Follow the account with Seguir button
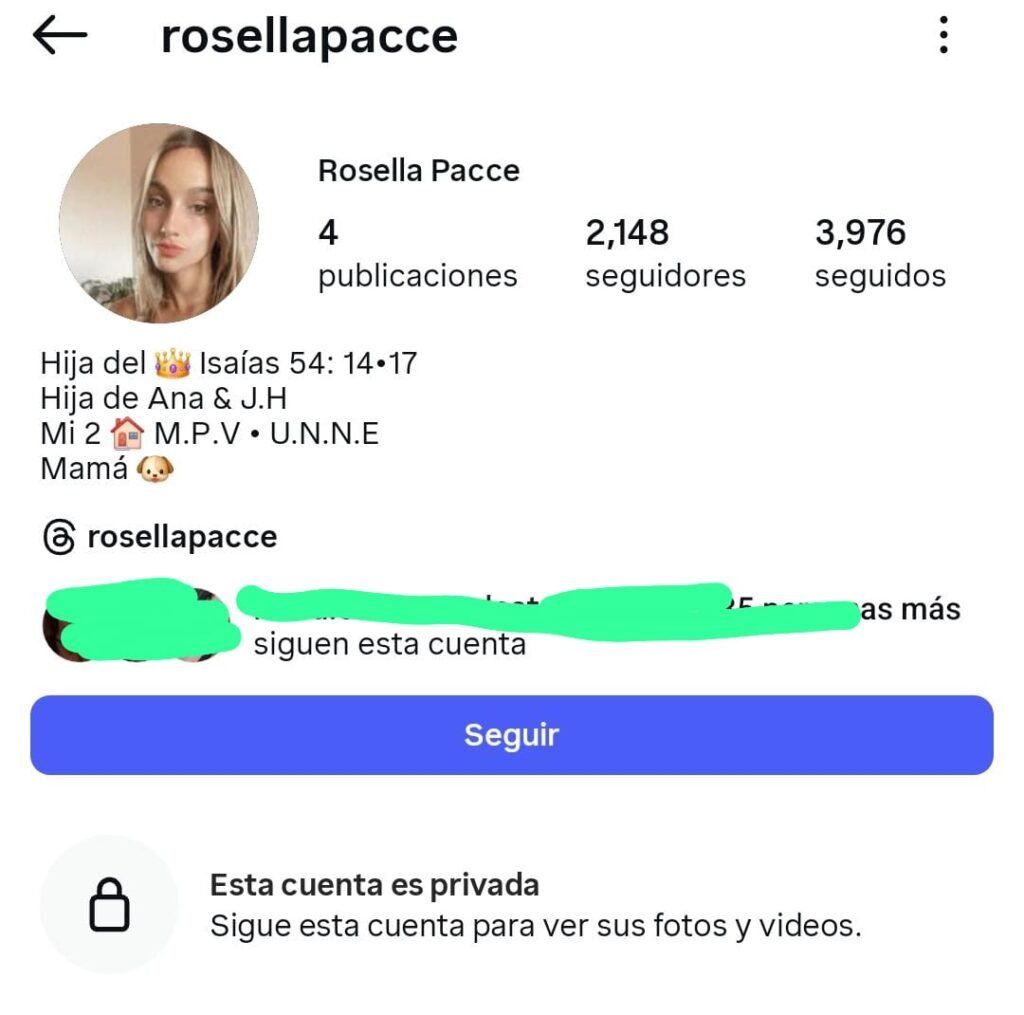The image size is (1024, 1015). point(511,735)
